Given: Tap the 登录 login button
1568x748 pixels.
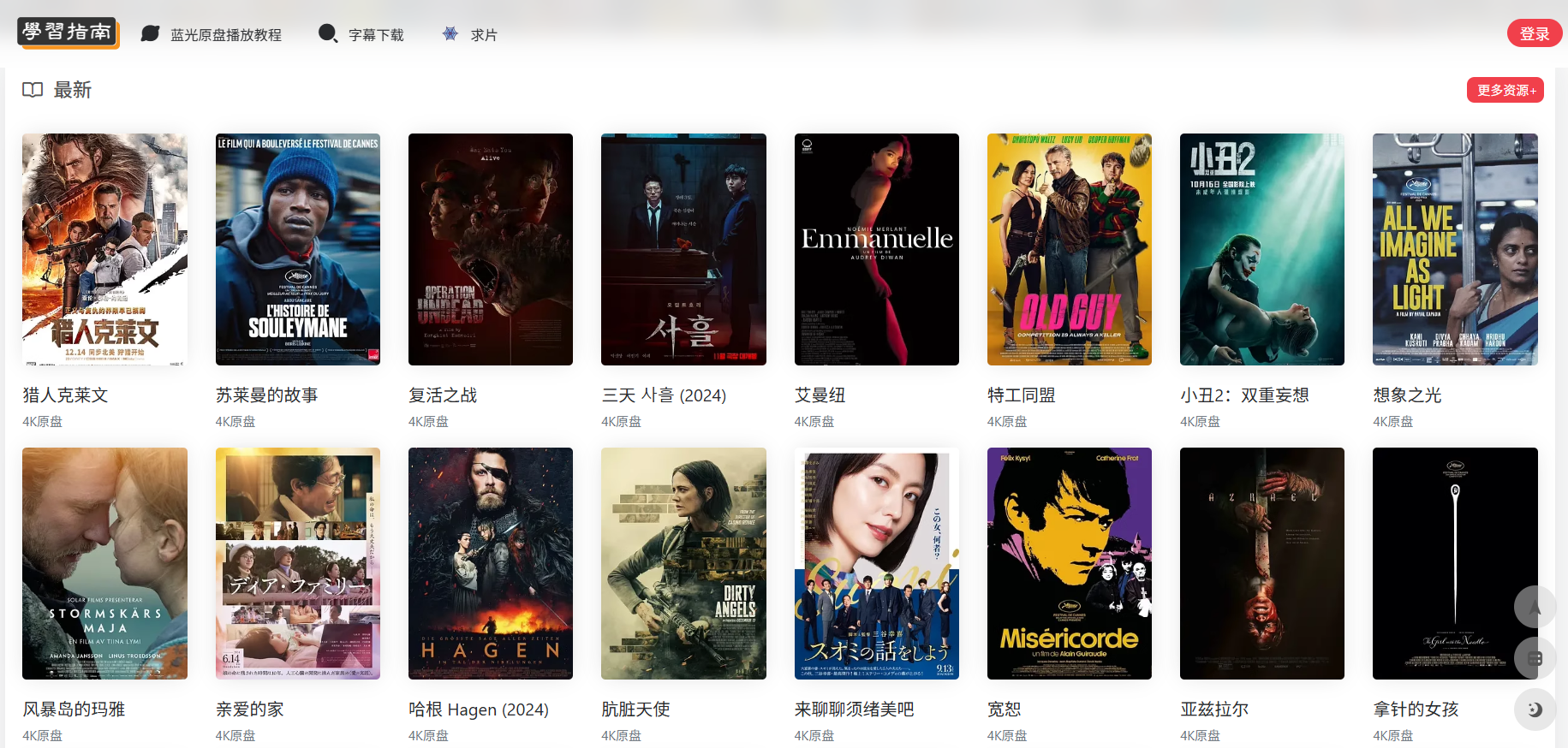Looking at the screenshot, I should coord(1534,33).
